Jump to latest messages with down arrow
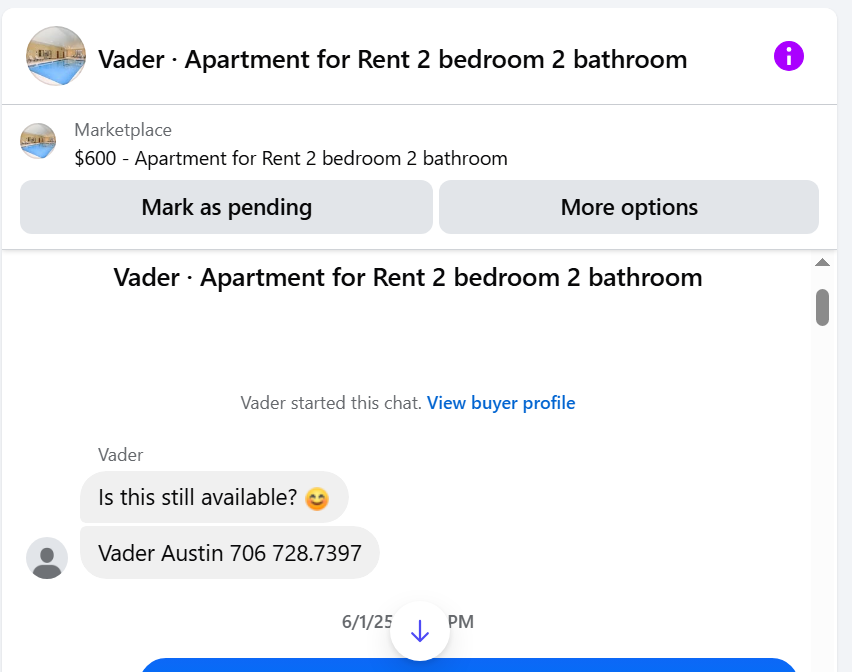Viewport: 852px width, 672px height. click(420, 631)
